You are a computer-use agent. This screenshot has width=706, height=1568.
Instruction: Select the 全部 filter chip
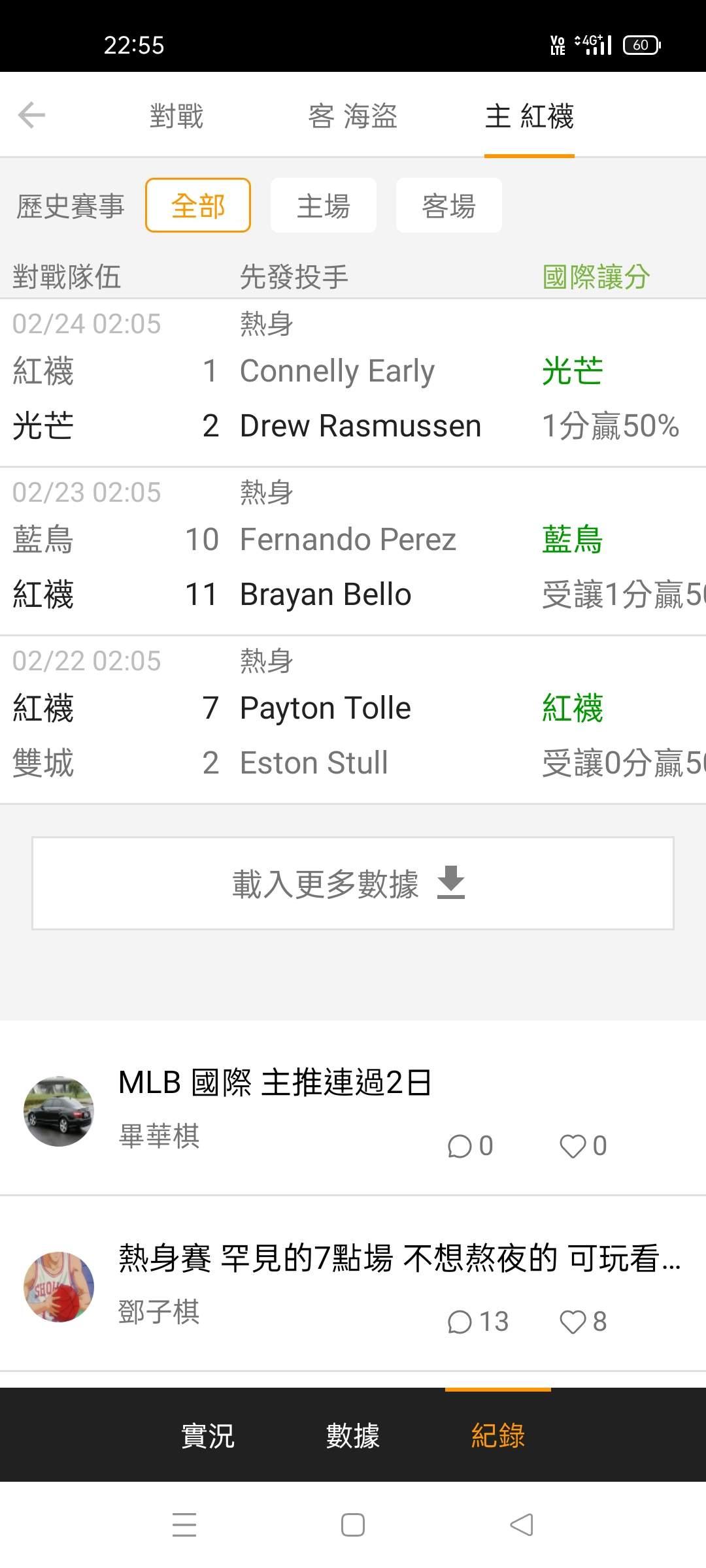(198, 206)
